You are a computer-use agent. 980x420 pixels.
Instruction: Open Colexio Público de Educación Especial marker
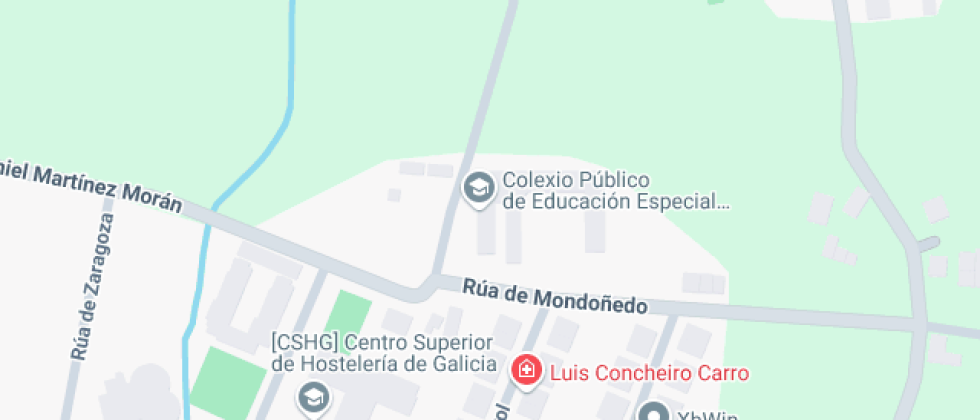(479, 187)
